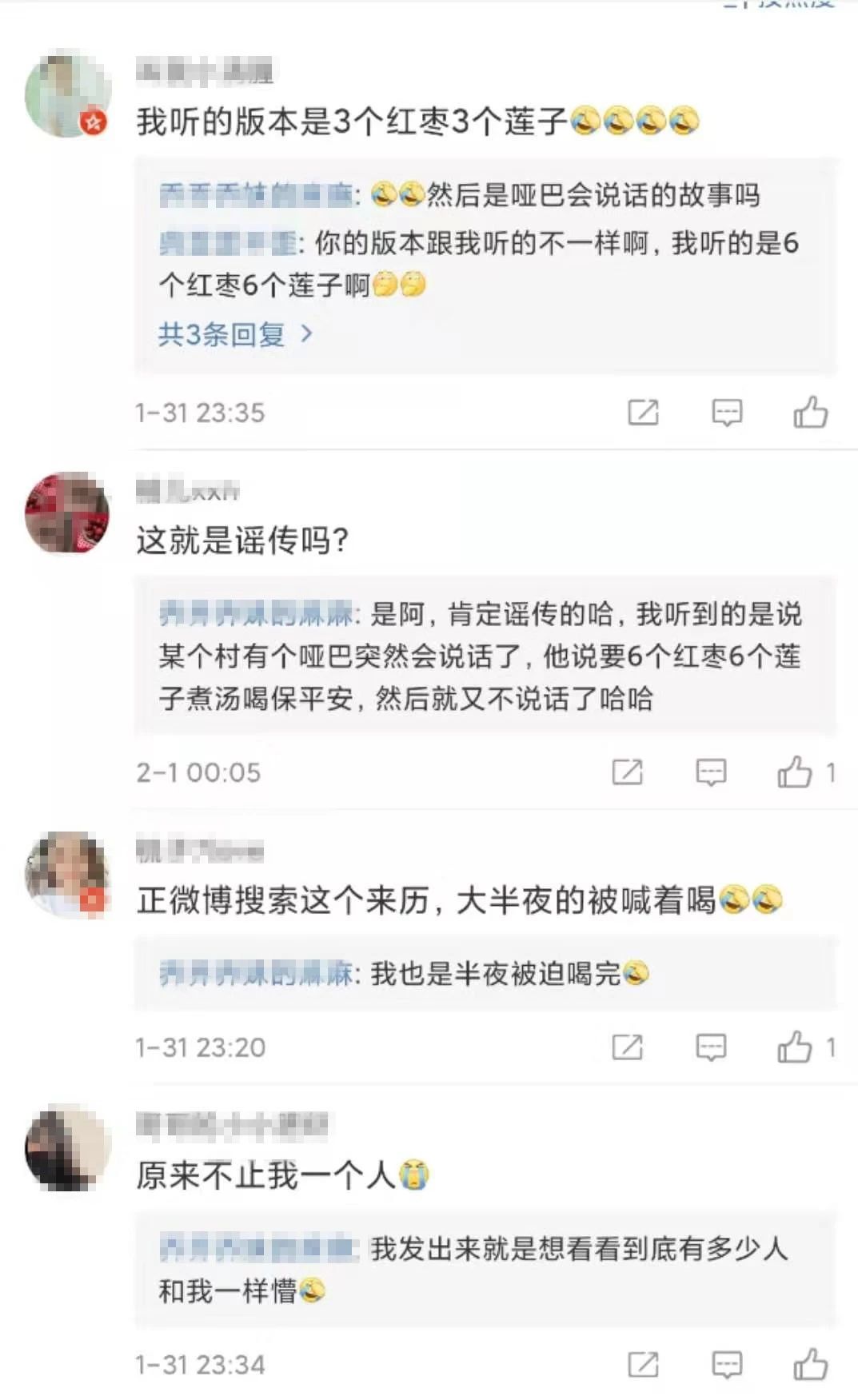The width and height of the screenshot is (858, 1400).
Task: Repost the 3个红枣3个莲子 comment
Action: tap(643, 413)
